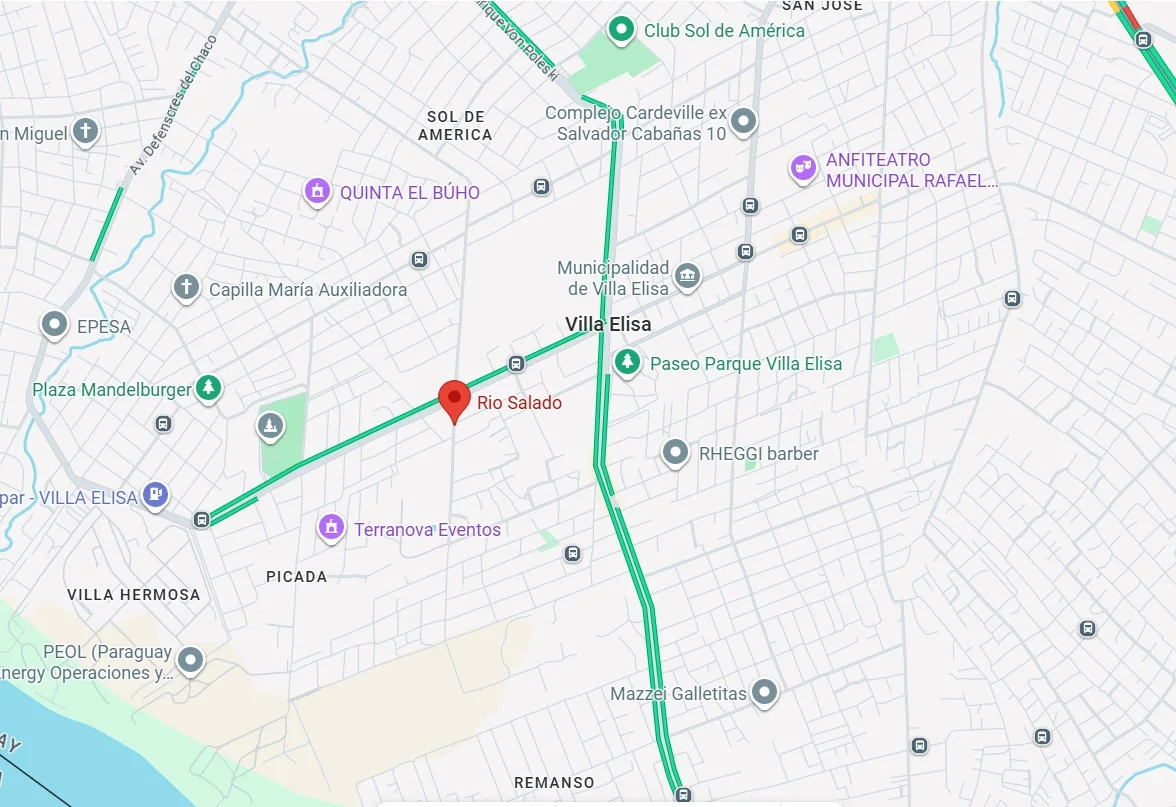Tap Complejo Cardeville ex Salvador Cabañas marker
Viewport: 1176px width, 807px height.
point(743,122)
